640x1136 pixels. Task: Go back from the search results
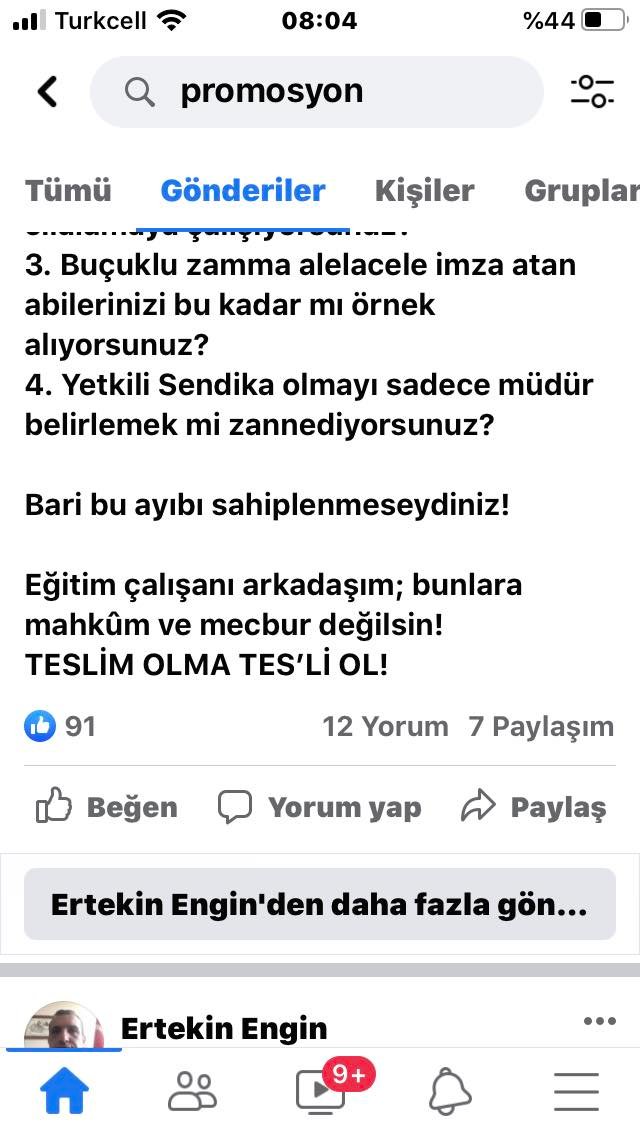click(47, 92)
